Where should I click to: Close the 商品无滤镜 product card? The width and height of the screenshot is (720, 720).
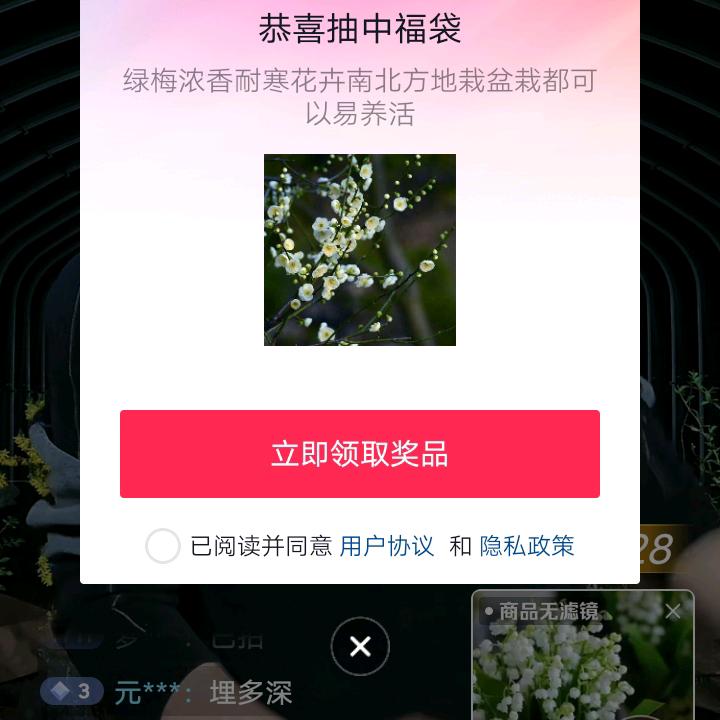(x=673, y=611)
